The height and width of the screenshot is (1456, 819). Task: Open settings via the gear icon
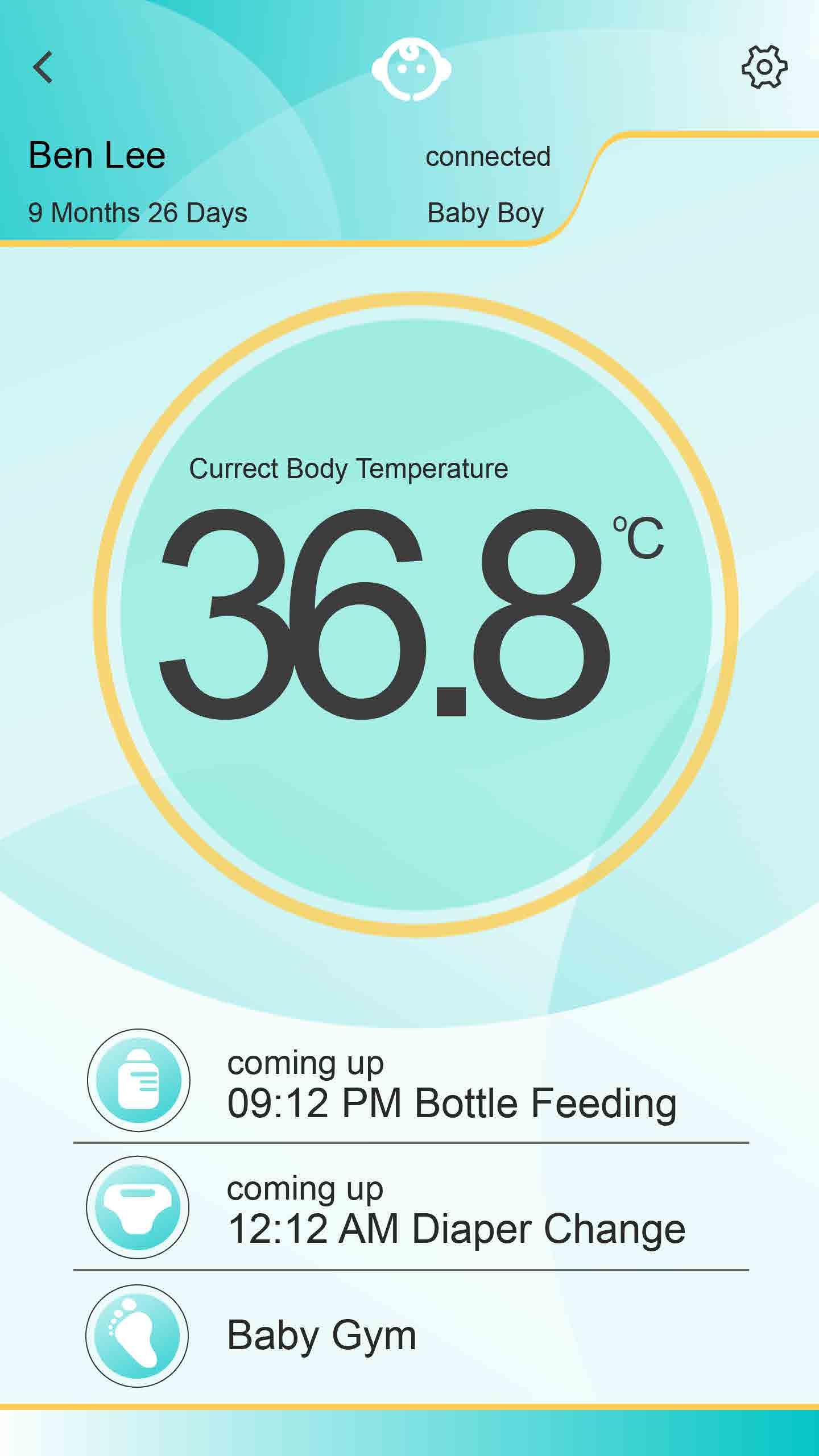(x=764, y=67)
